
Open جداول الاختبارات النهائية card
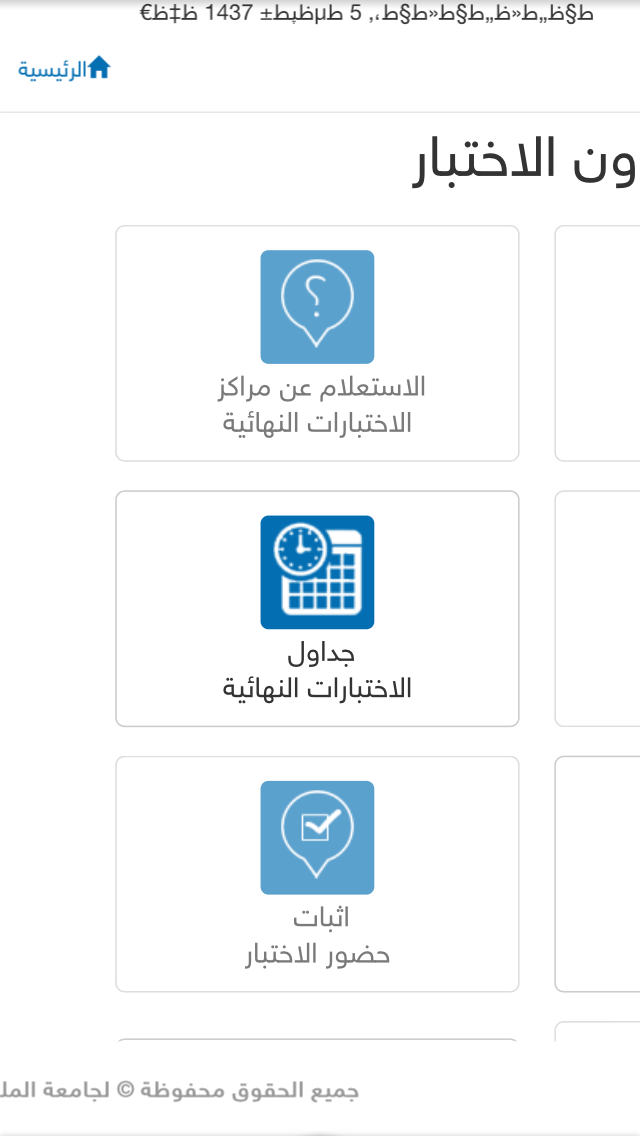317,609
